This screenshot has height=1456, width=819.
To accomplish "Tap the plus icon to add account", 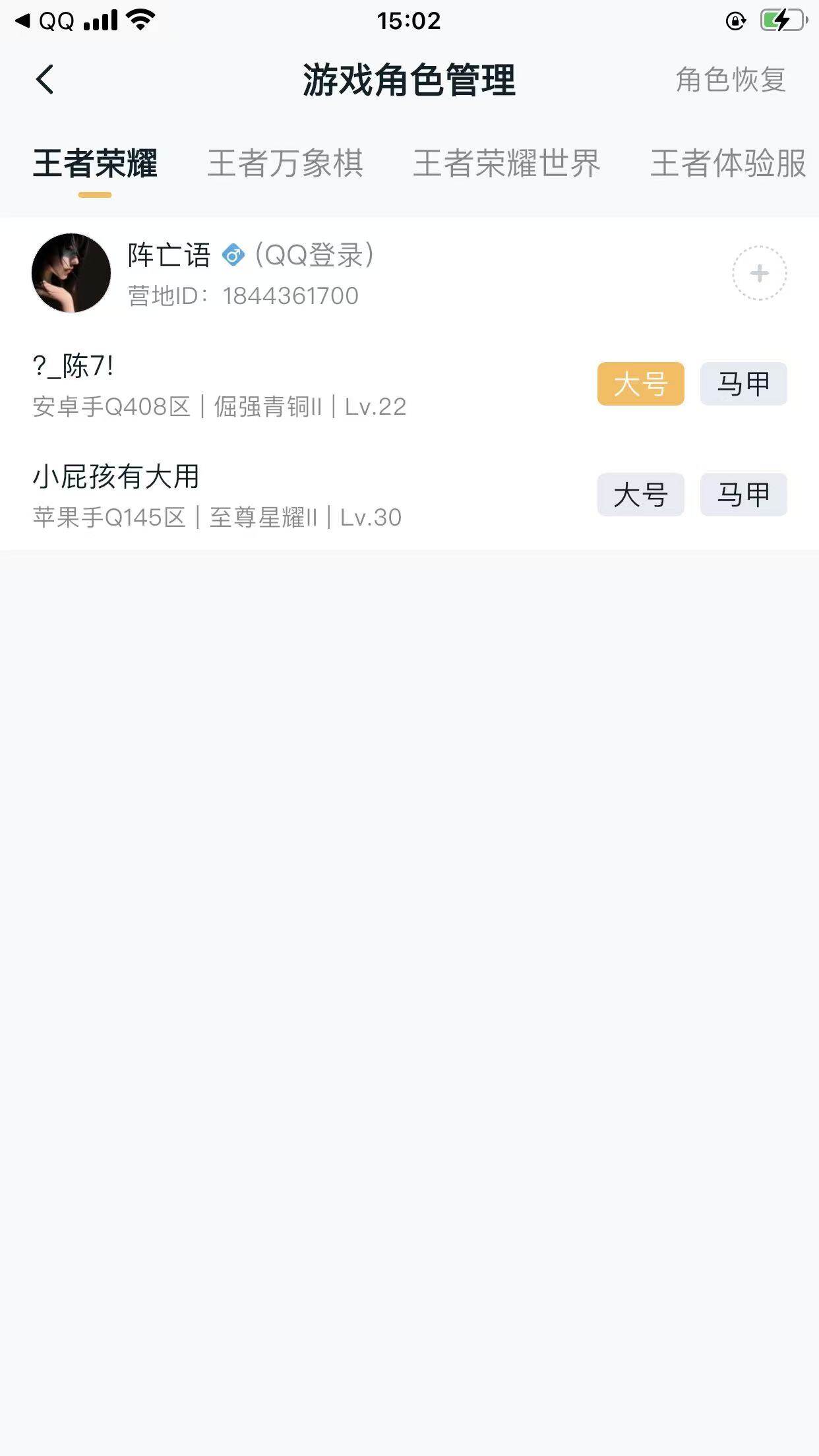I will 759,272.
